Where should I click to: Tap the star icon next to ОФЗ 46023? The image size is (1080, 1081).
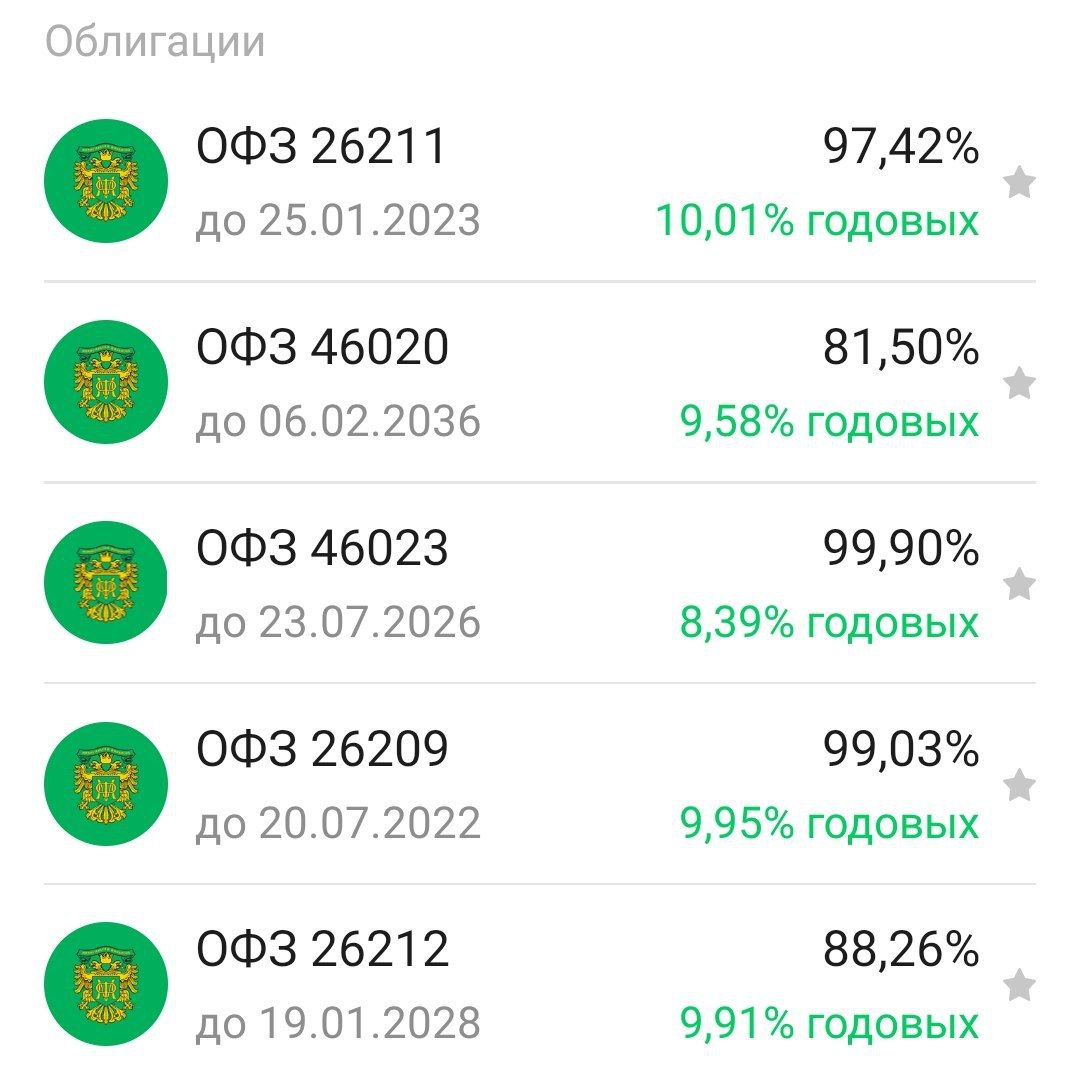(x=1020, y=583)
